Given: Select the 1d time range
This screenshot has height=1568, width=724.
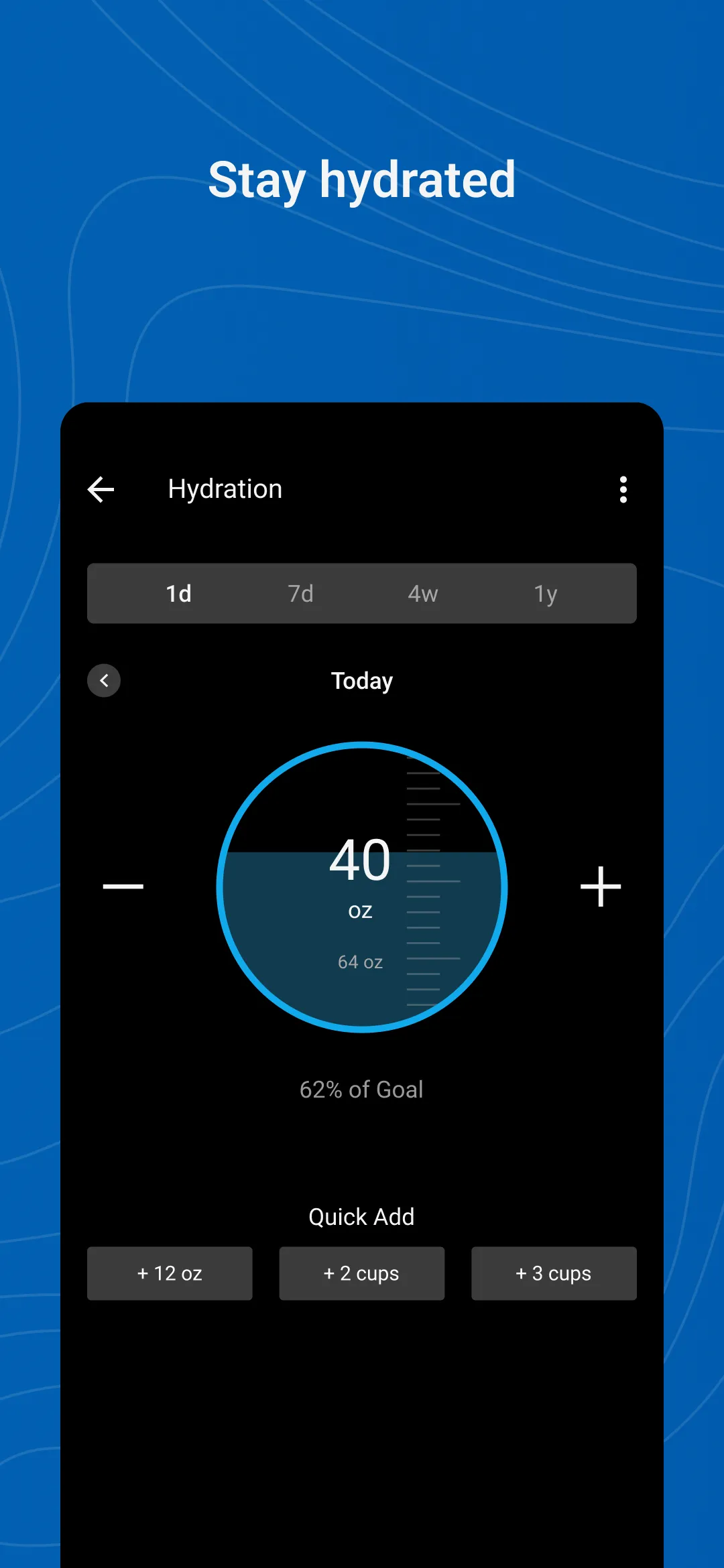Looking at the screenshot, I should click(178, 594).
